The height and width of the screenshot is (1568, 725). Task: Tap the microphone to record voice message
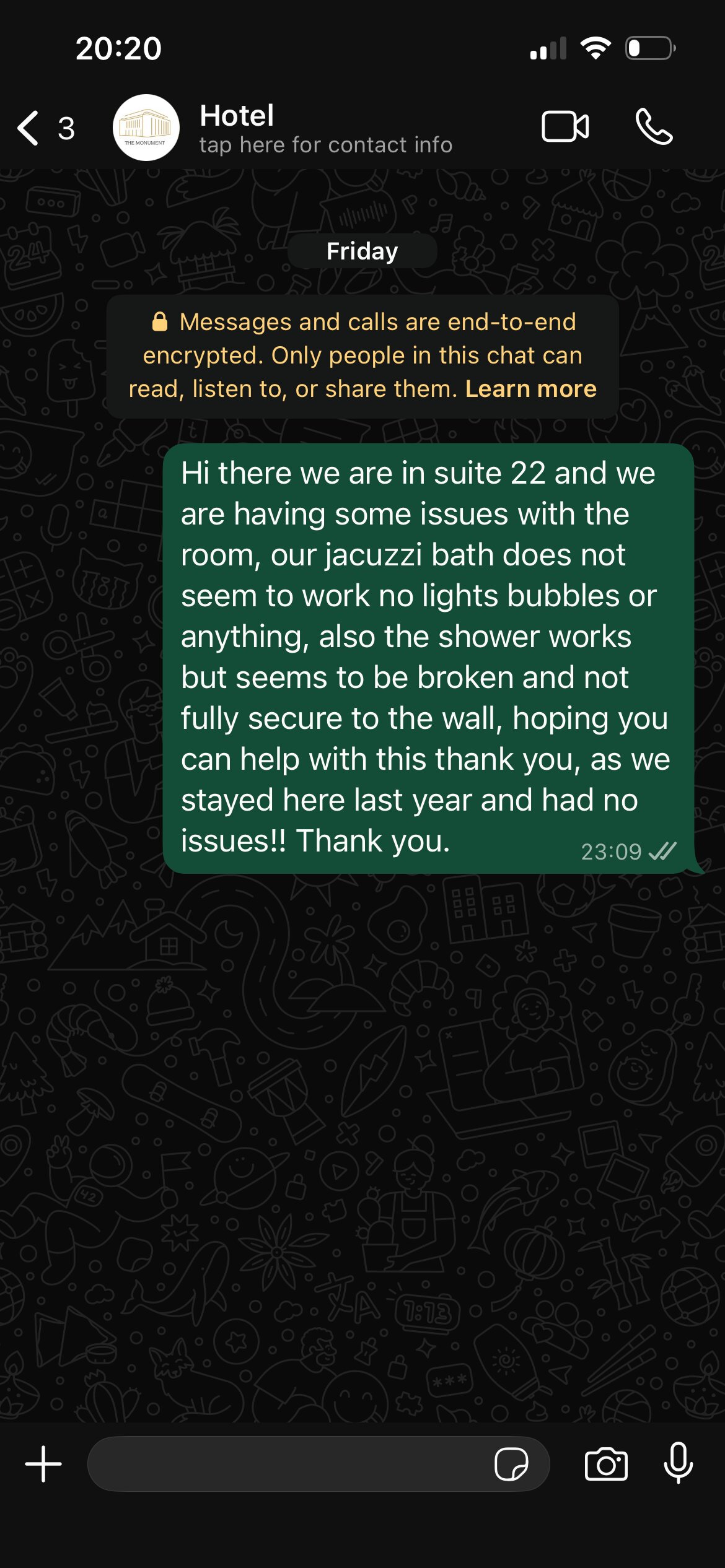pos(678,1463)
